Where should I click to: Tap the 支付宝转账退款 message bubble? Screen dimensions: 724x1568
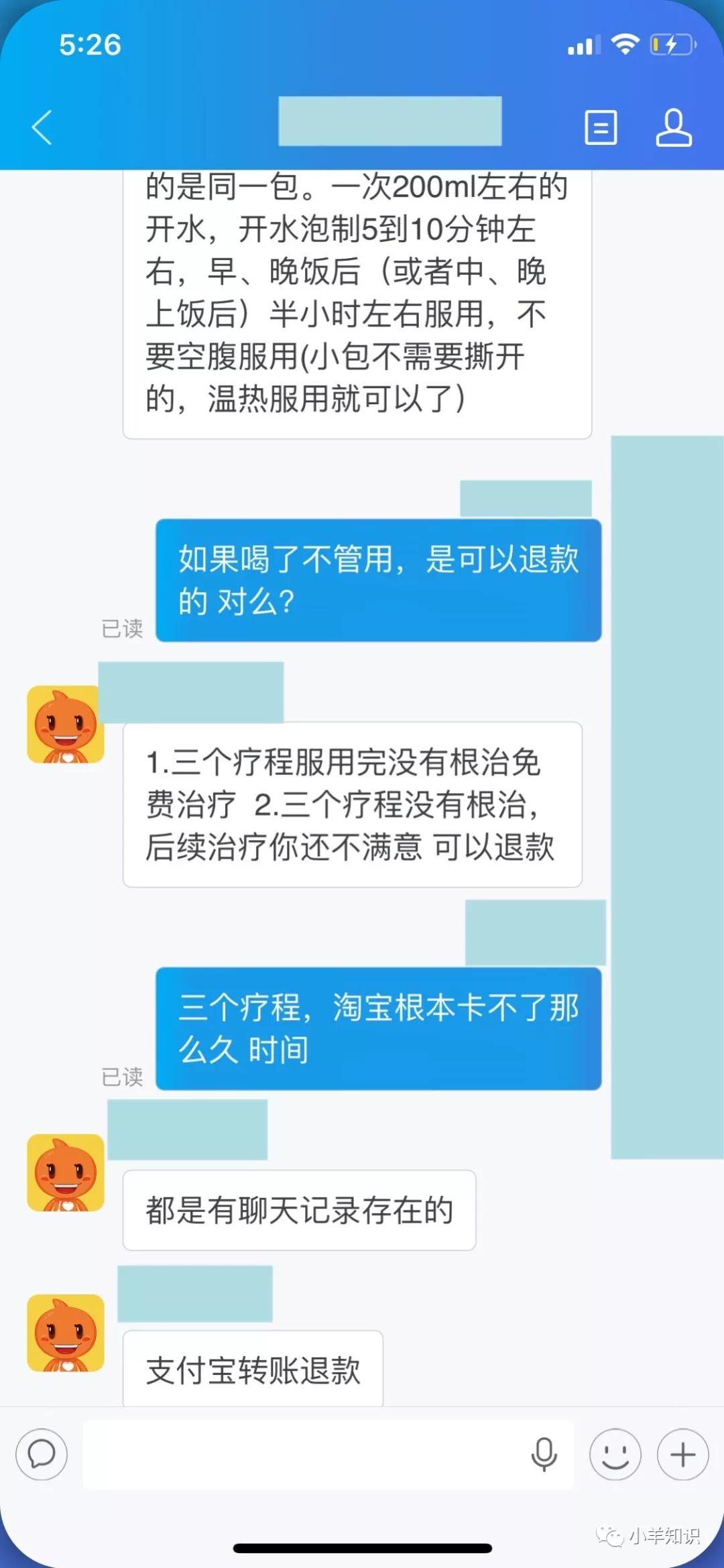253,1369
